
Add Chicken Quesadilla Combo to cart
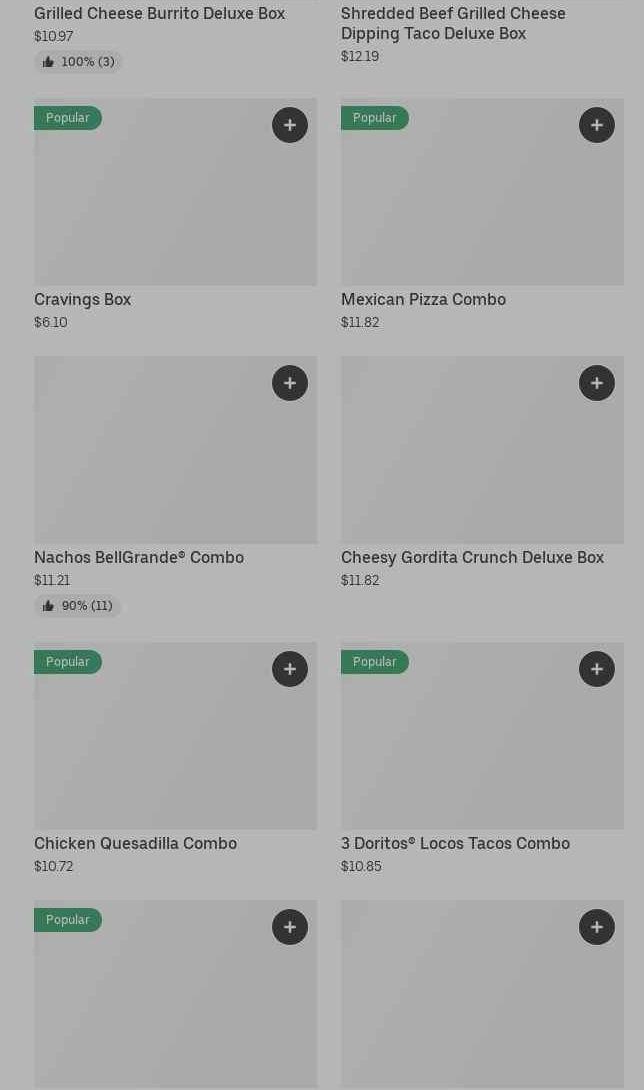pyautogui.click(x=290, y=669)
